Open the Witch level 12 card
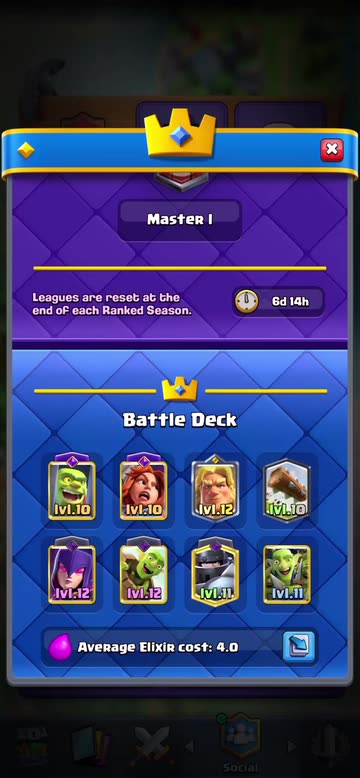 click(72, 571)
